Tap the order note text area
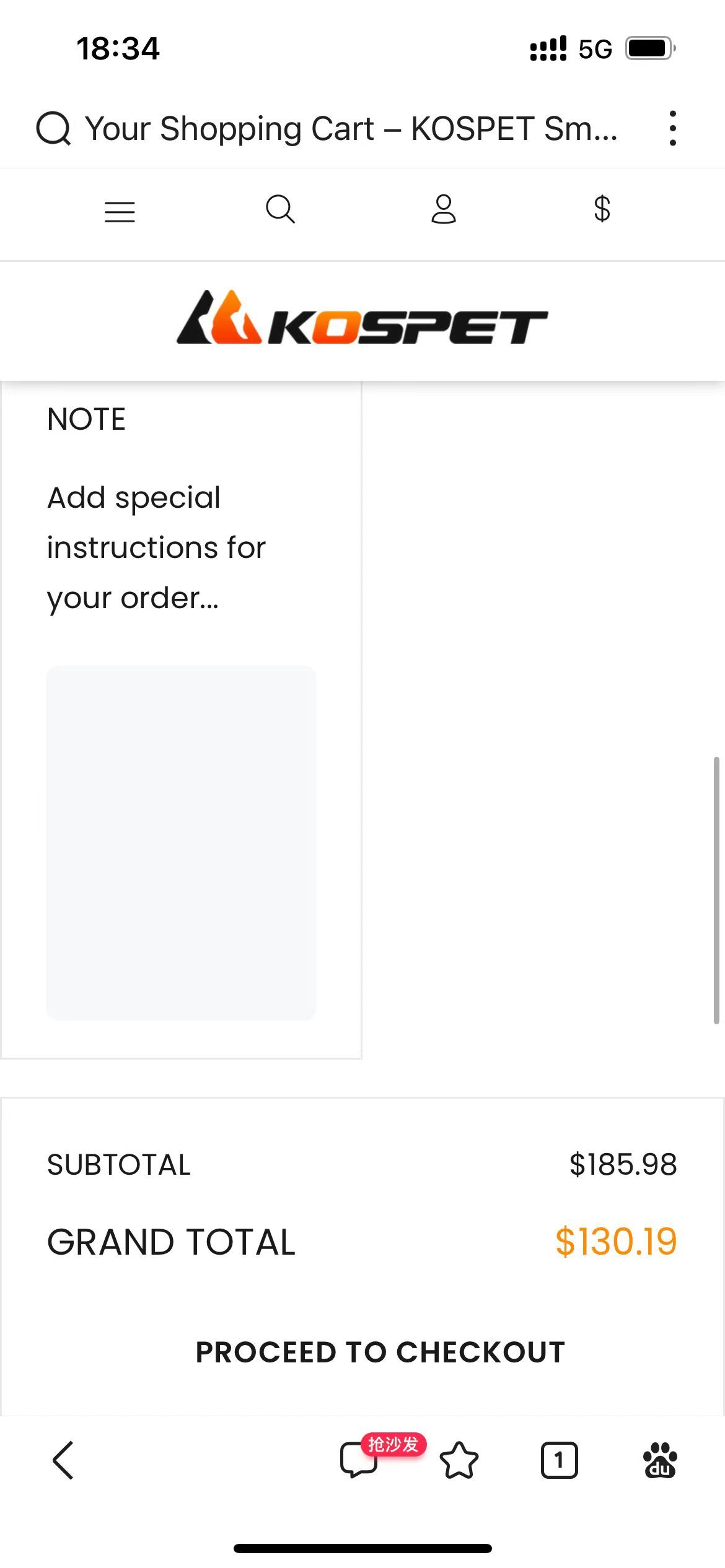 tap(181, 843)
